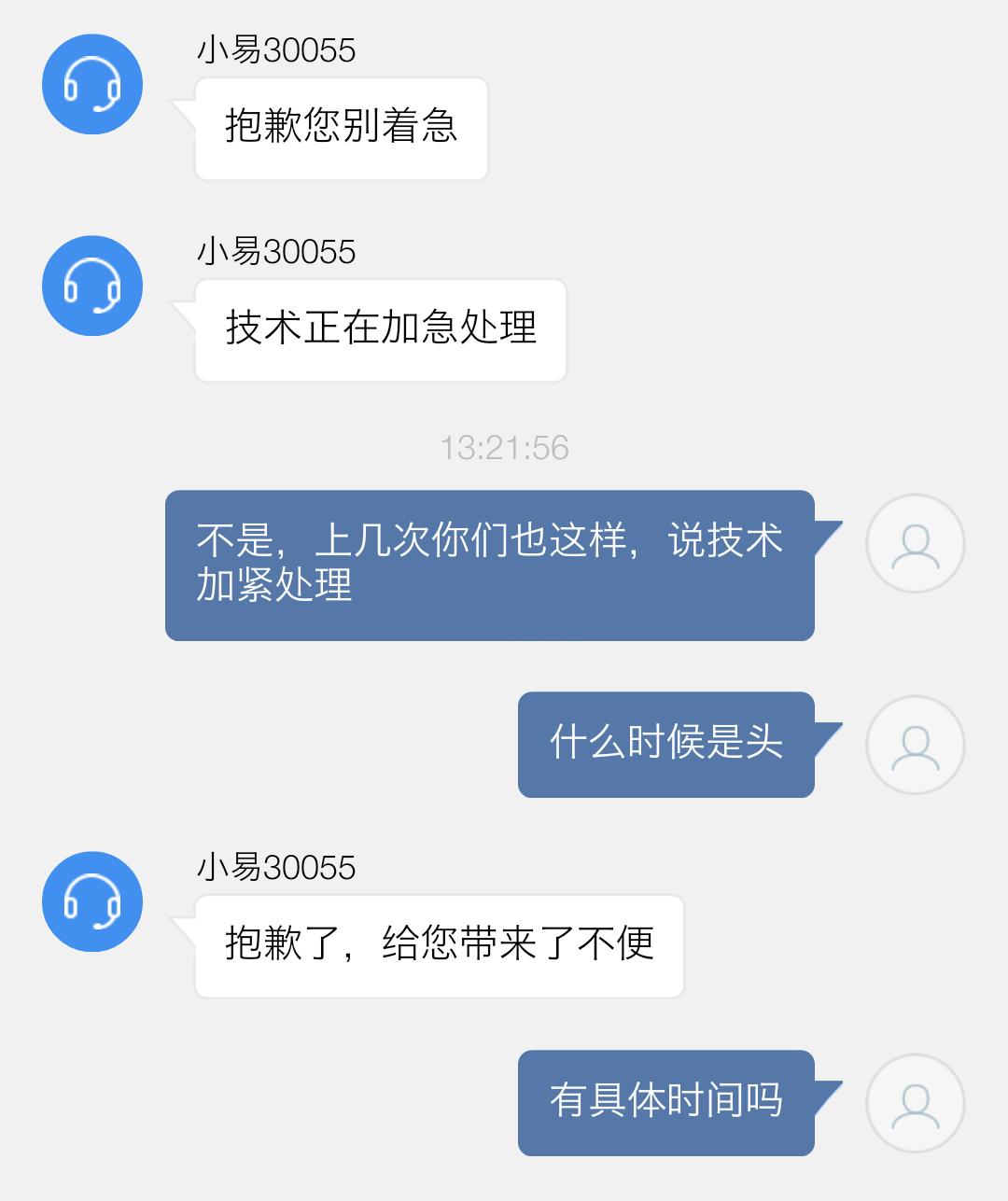This screenshot has width=1008, height=1201.
Task: Click the 什么时候是头 message bubble
Action: coord(665,744)
